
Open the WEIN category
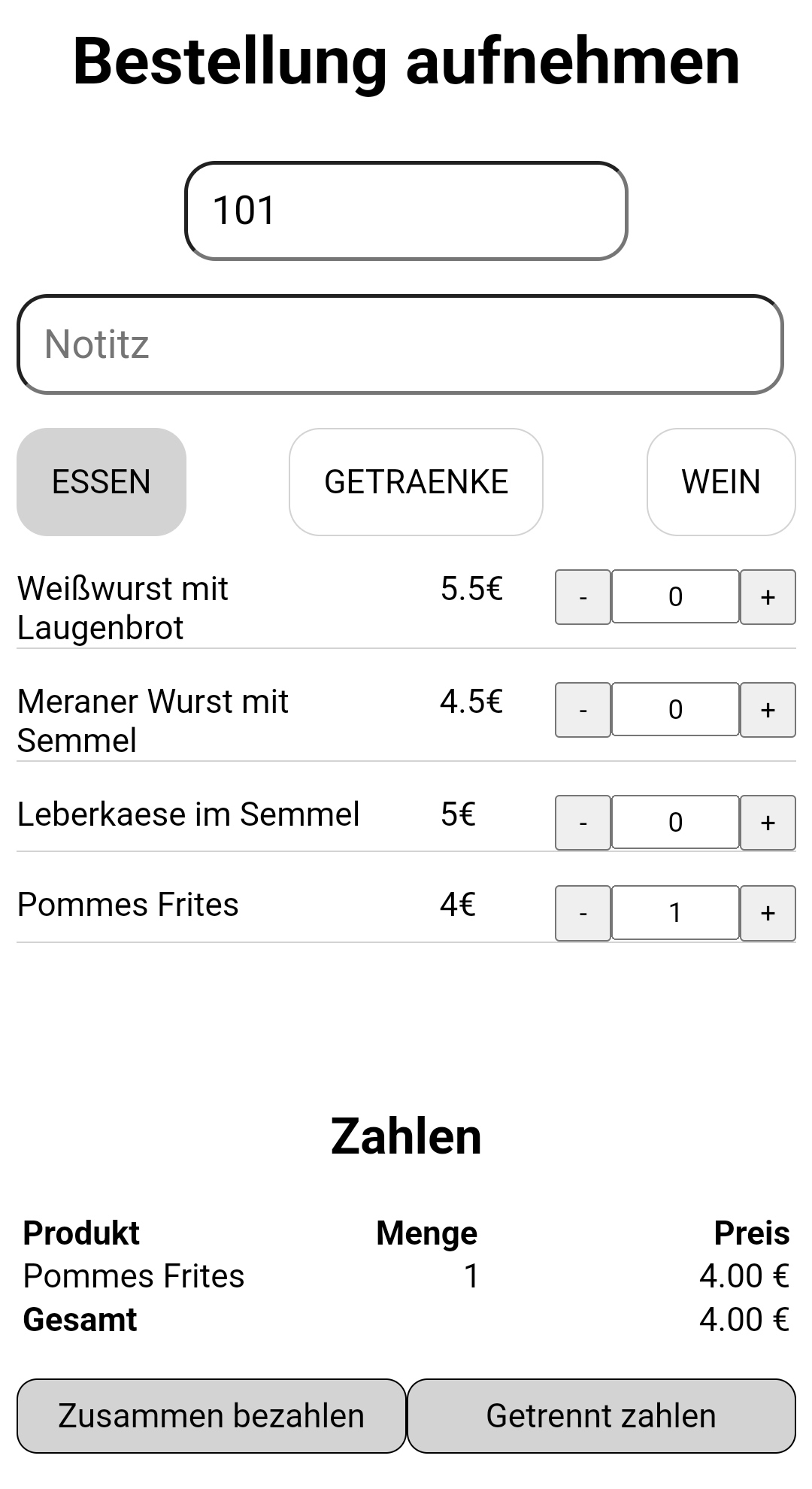tap(721, 482)
